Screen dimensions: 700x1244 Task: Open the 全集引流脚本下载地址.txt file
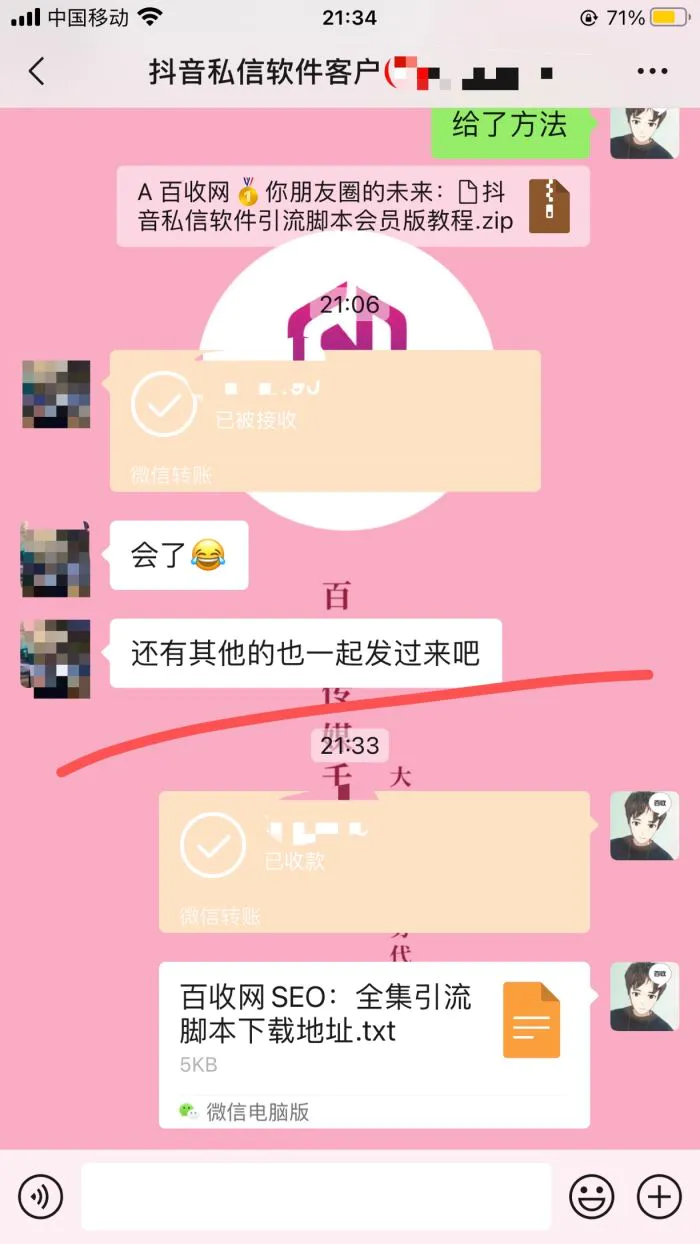point(374,1044)
